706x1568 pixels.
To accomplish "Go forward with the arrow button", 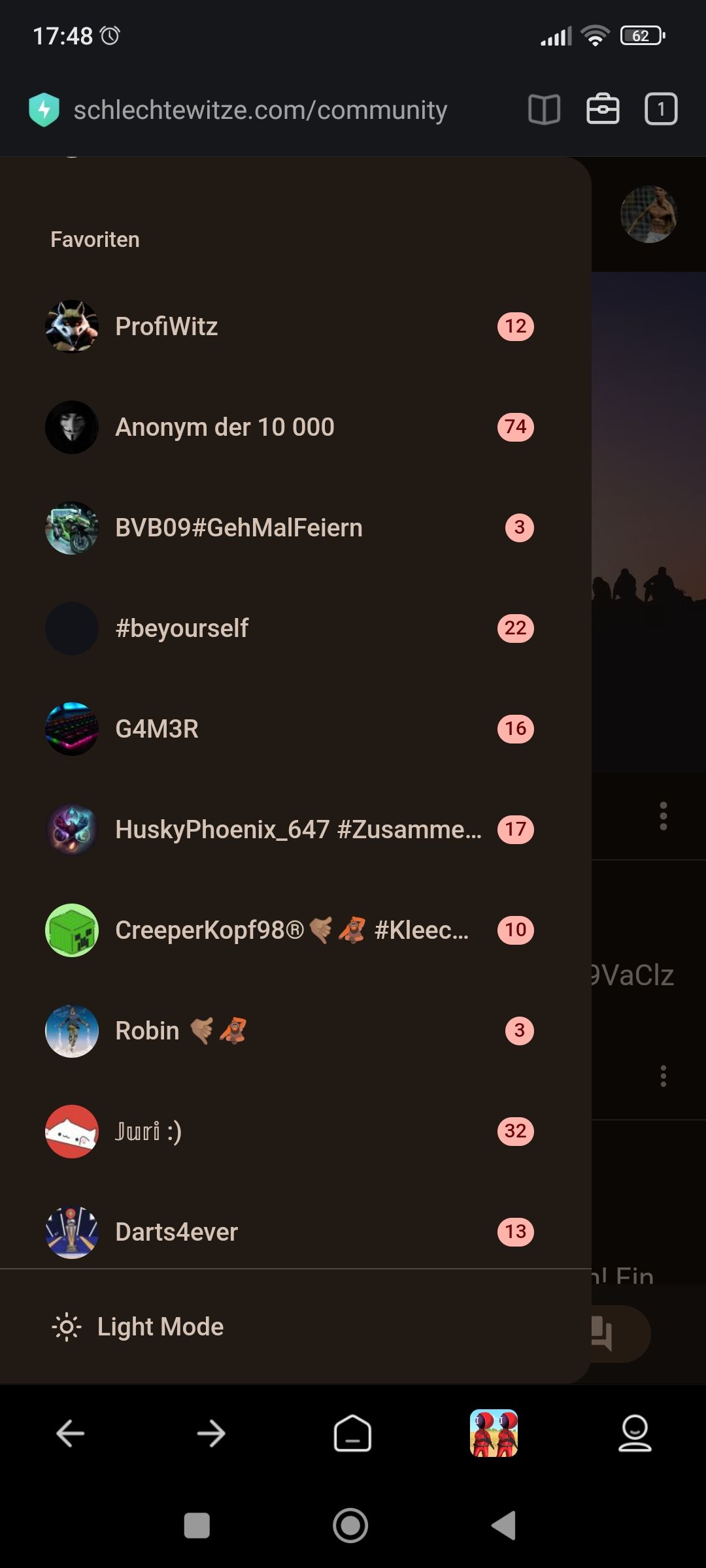I will click(211, 1434).
